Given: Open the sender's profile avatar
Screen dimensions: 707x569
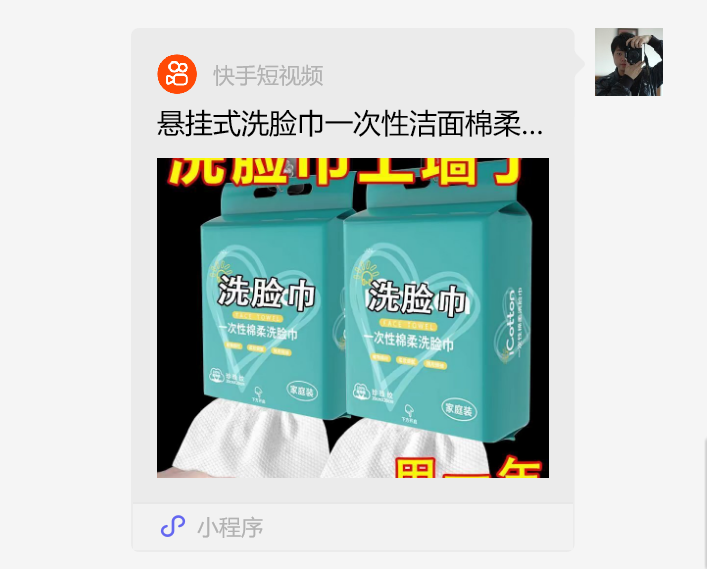Looking at the screenshot, I should (628, 62).
